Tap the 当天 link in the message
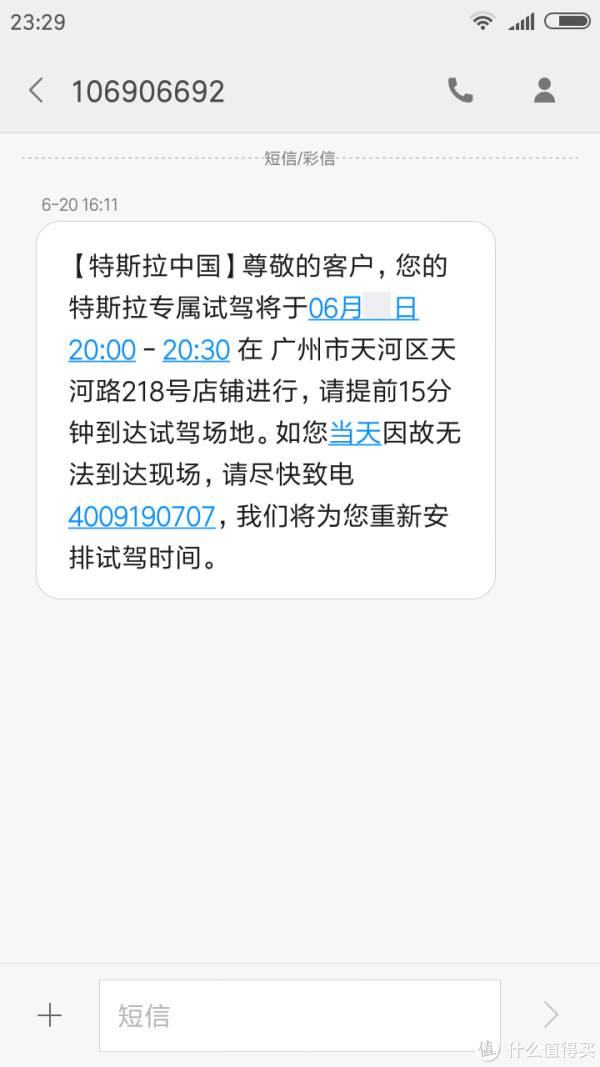The width and height of the screenshot is (600, 1067). [354, 433]
